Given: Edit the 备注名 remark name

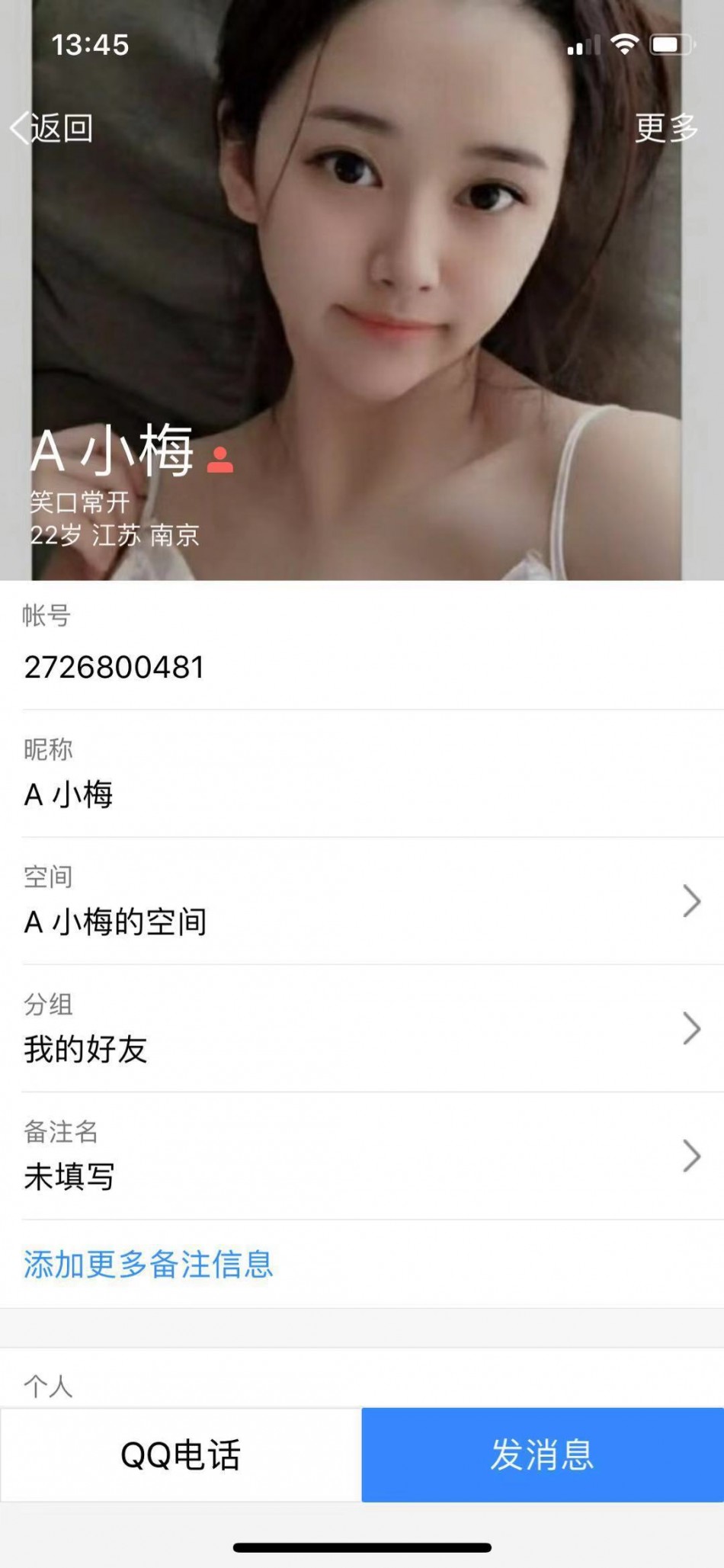Looking at the screenshot, I should (x=362, y=1157).
